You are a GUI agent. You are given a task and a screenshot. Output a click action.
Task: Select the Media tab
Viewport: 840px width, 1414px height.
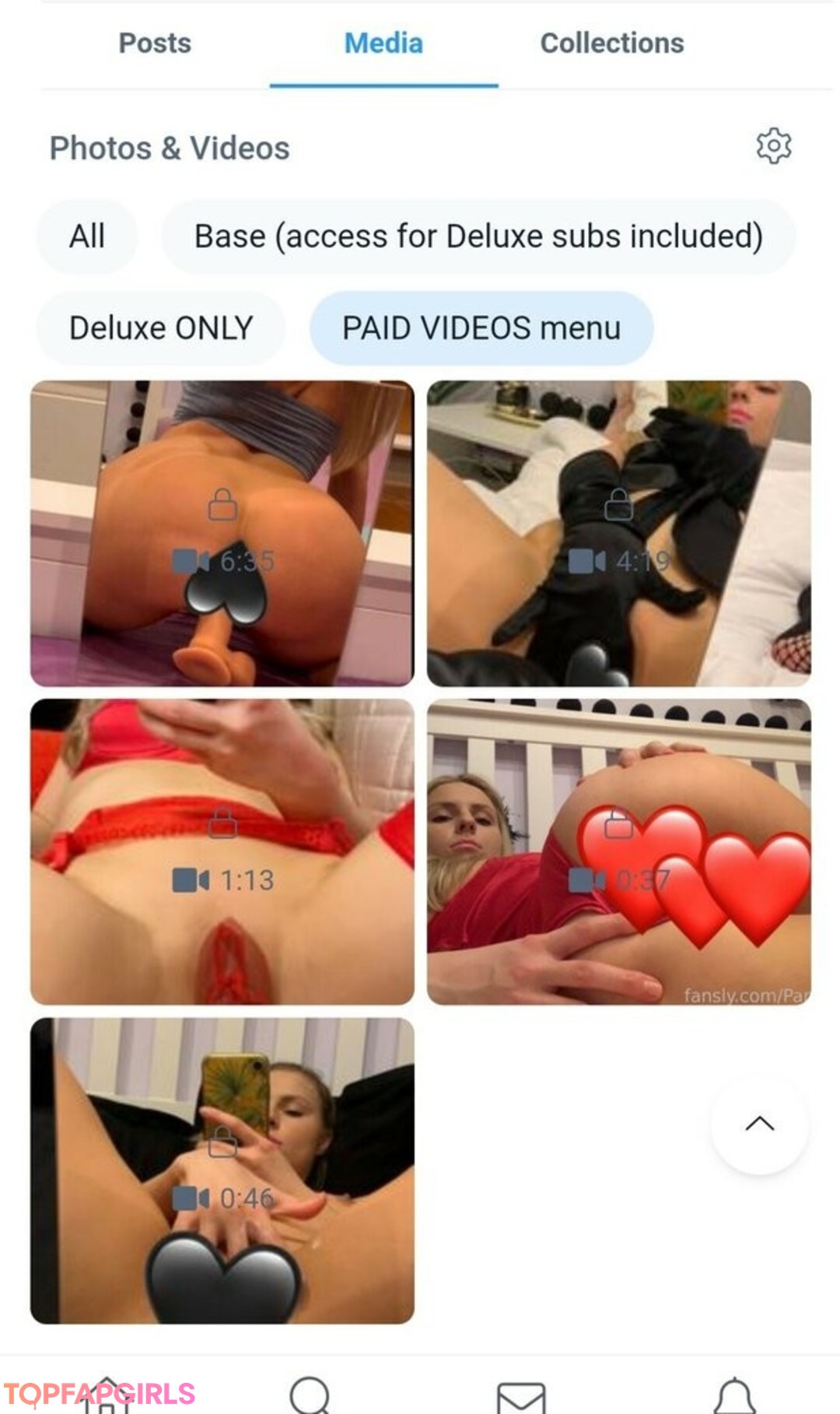coord(383,44)
